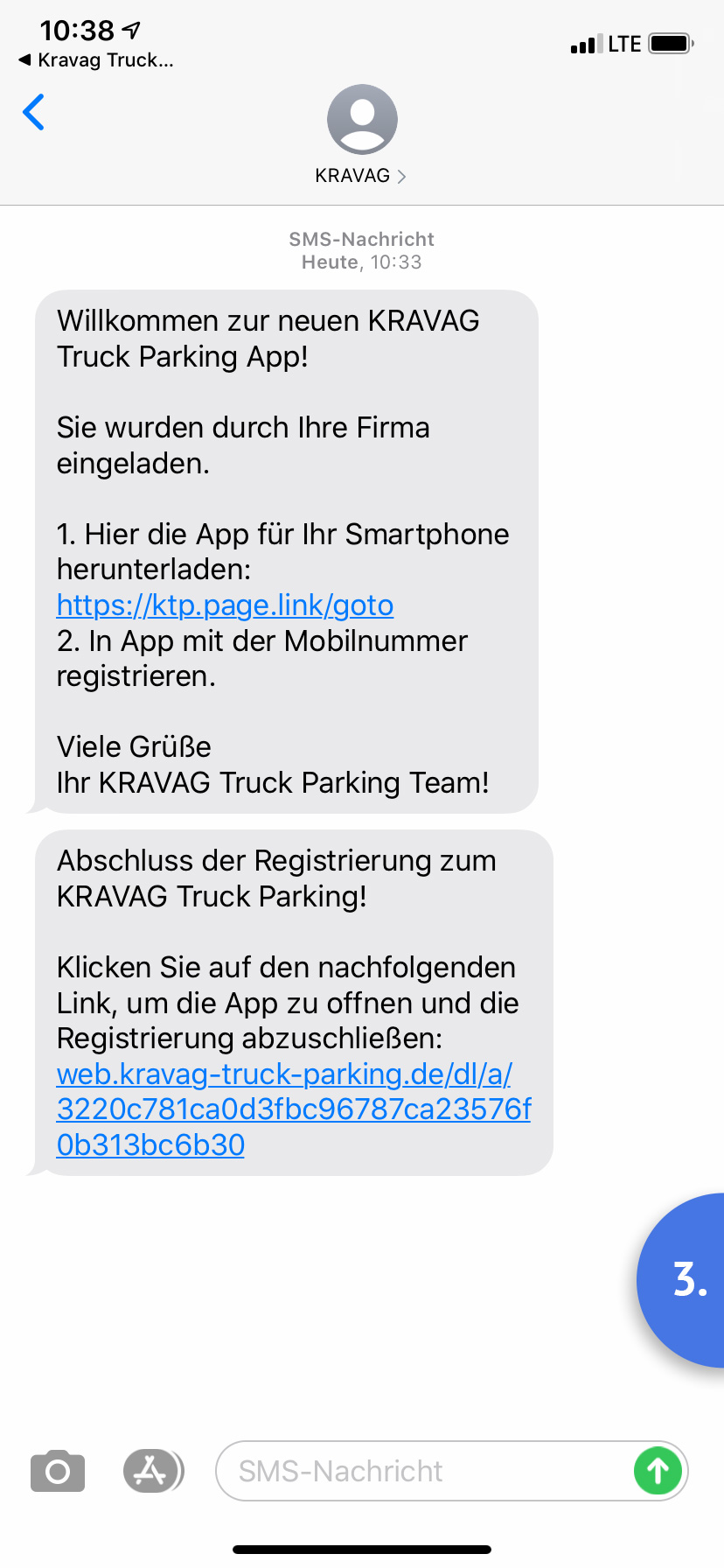Screen dimensions: 724x1568
Task: Go back to the messages list
Action: pos(34,113)
